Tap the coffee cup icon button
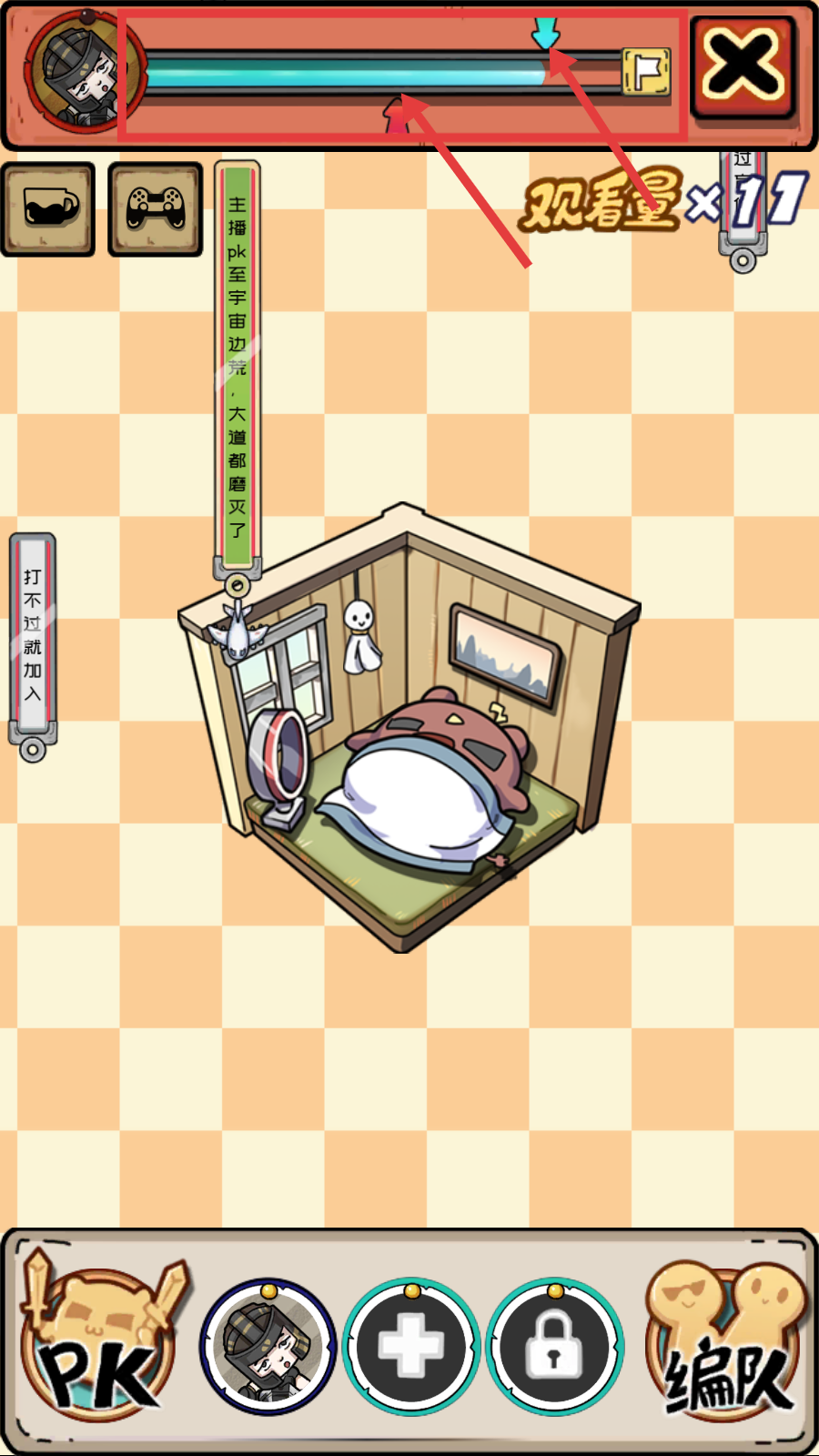 [x=48, y=208]
